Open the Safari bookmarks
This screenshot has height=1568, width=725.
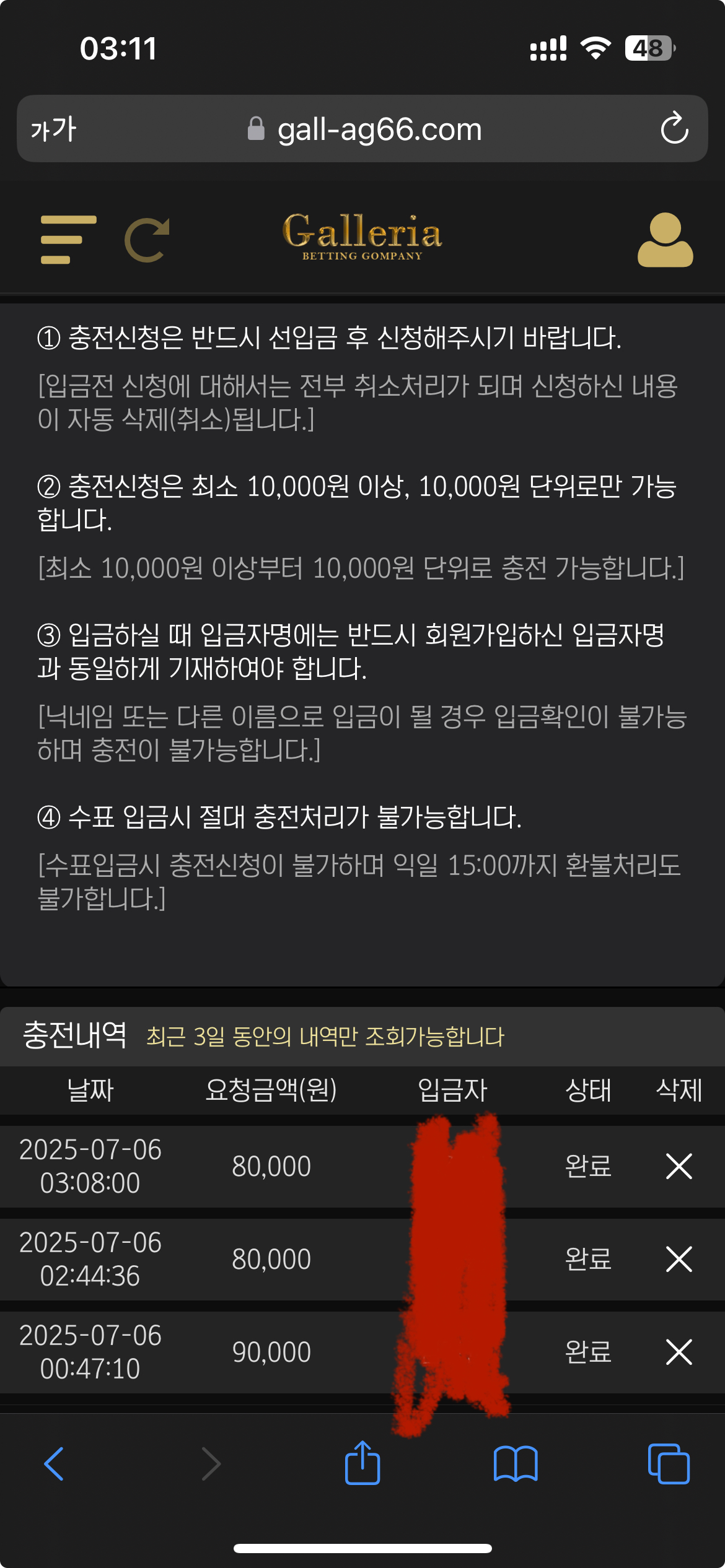coord(516,1464)
